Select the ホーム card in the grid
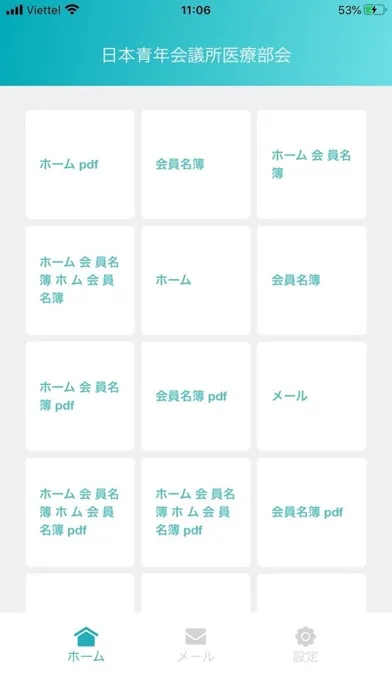 pyautogui.click(x=196, y=280)
